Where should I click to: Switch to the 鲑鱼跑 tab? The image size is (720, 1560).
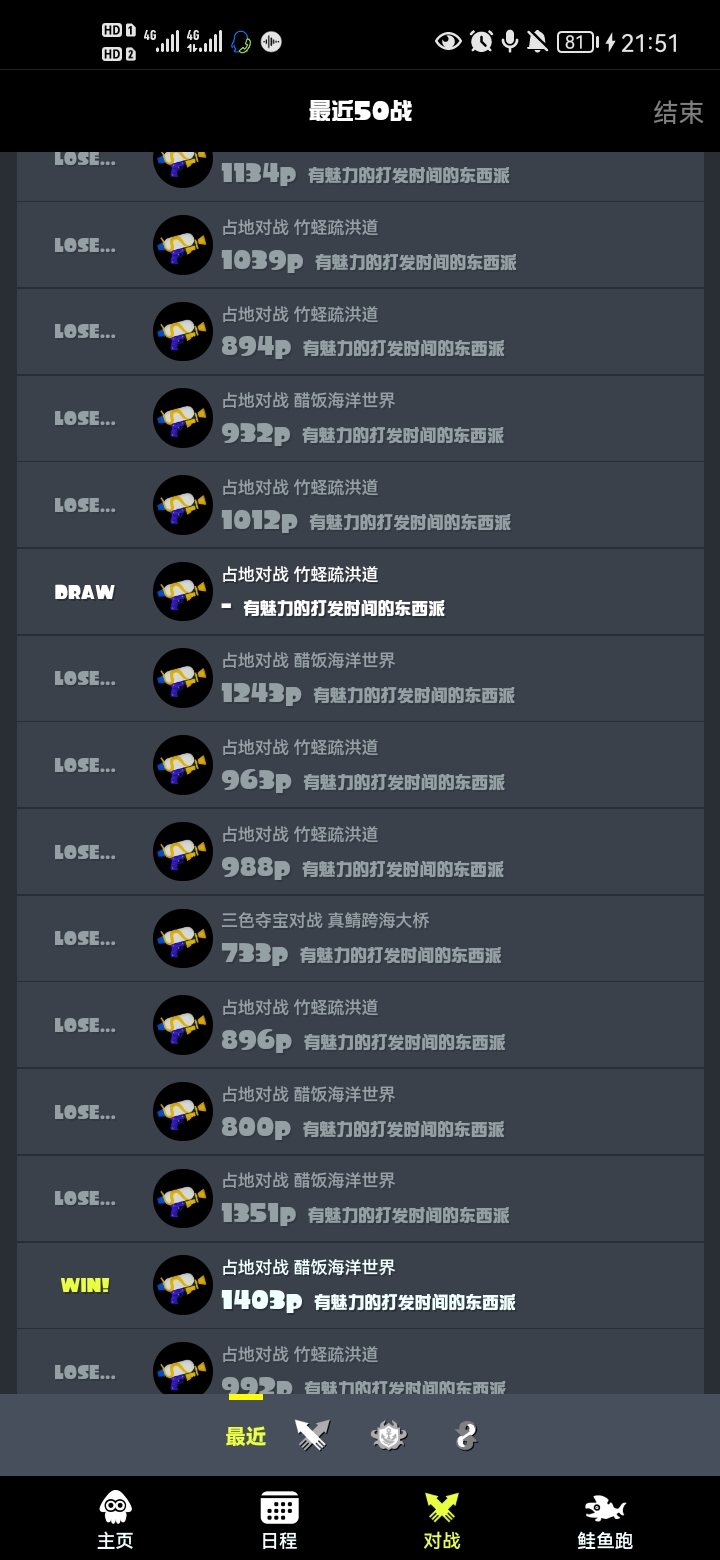tap(605, 1520)
